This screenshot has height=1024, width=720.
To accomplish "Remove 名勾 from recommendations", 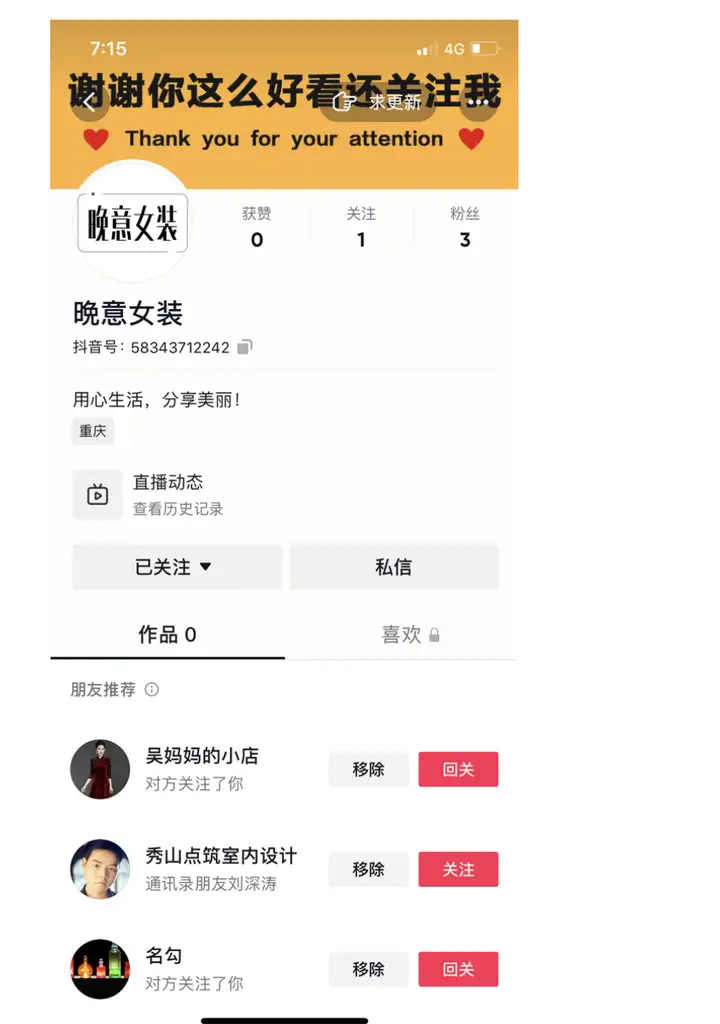I will click(x=368, y=969).
